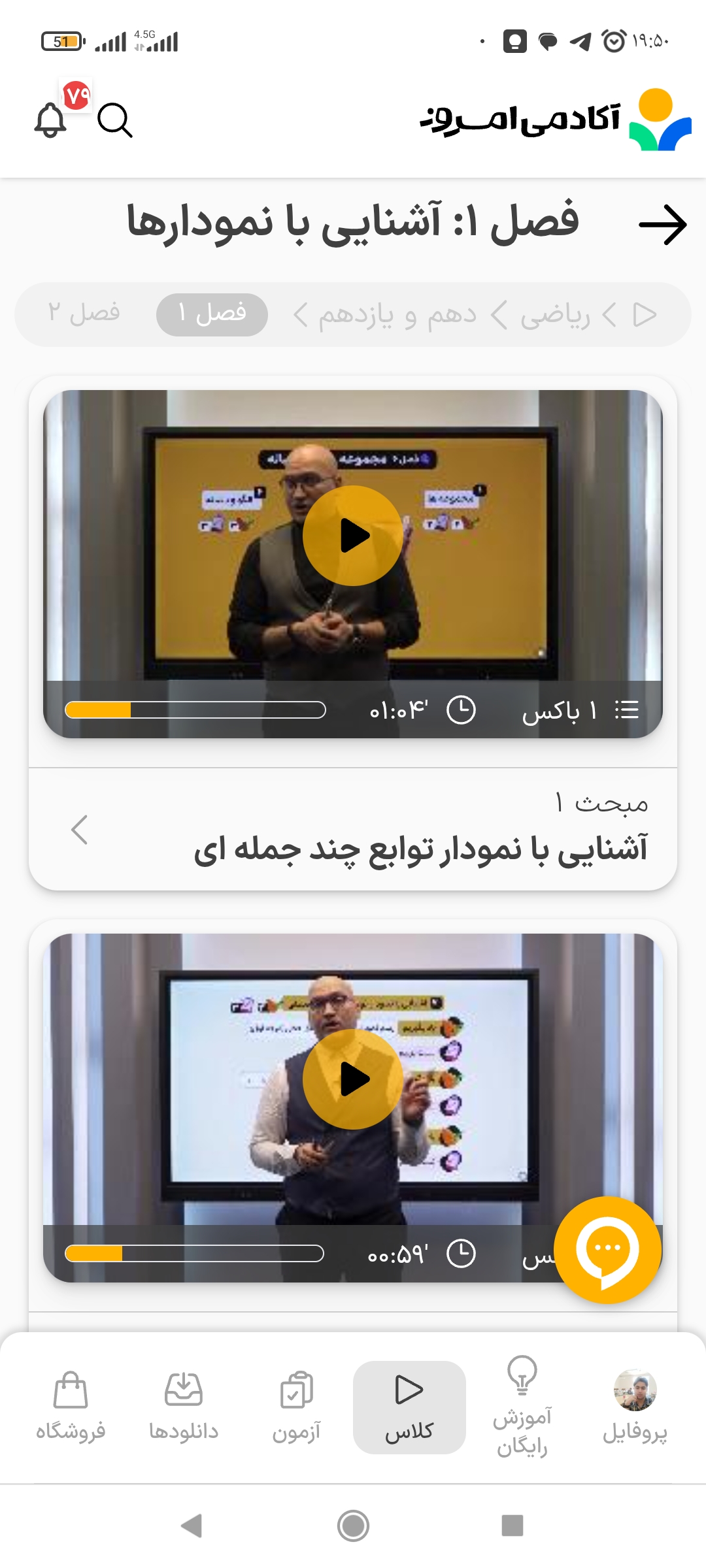Tap the system home button
This screenshot has width=706, height=1568.
[x=353, y=1526]
